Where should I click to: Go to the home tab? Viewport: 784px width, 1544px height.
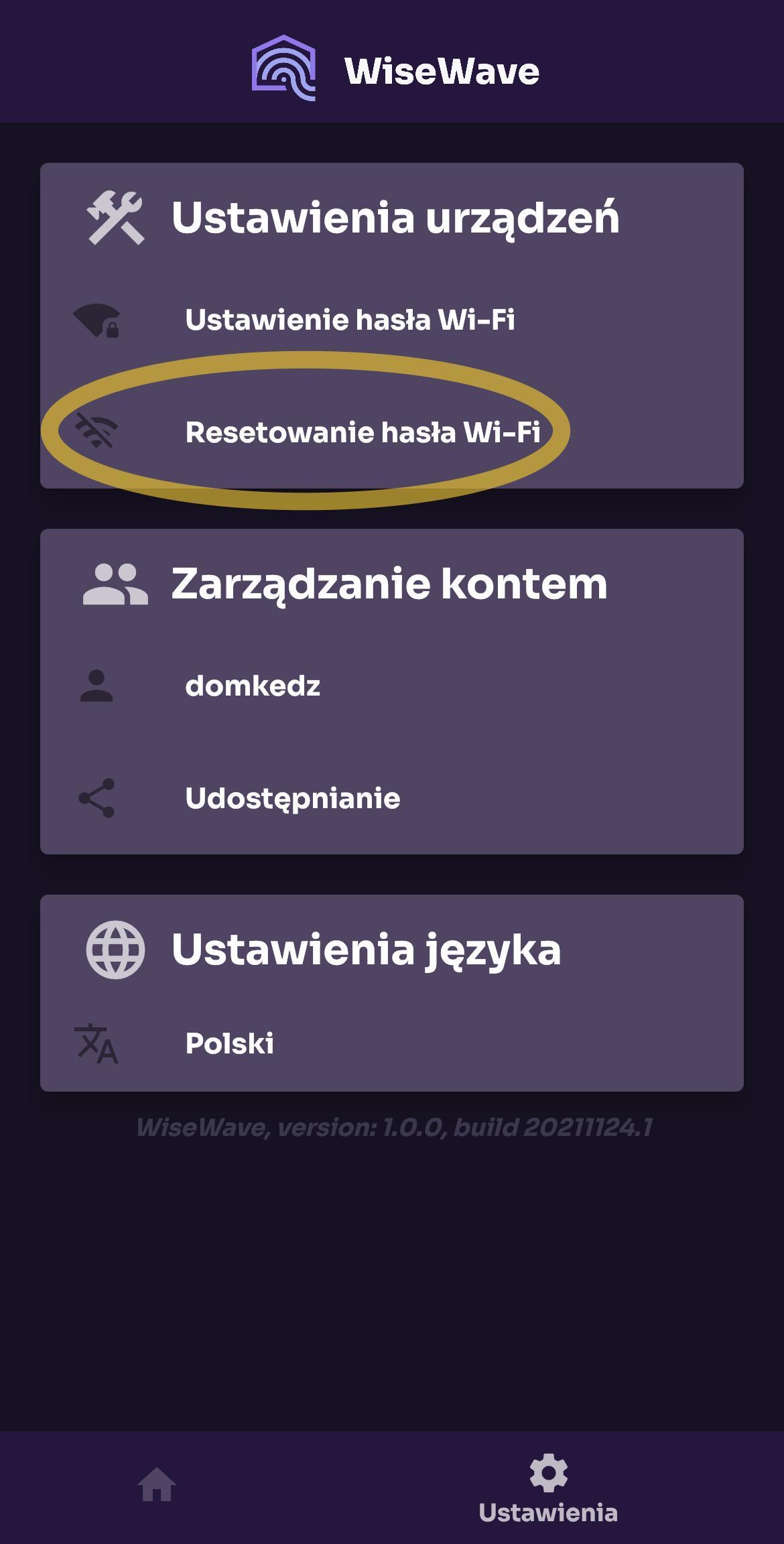click(157, 1485)
